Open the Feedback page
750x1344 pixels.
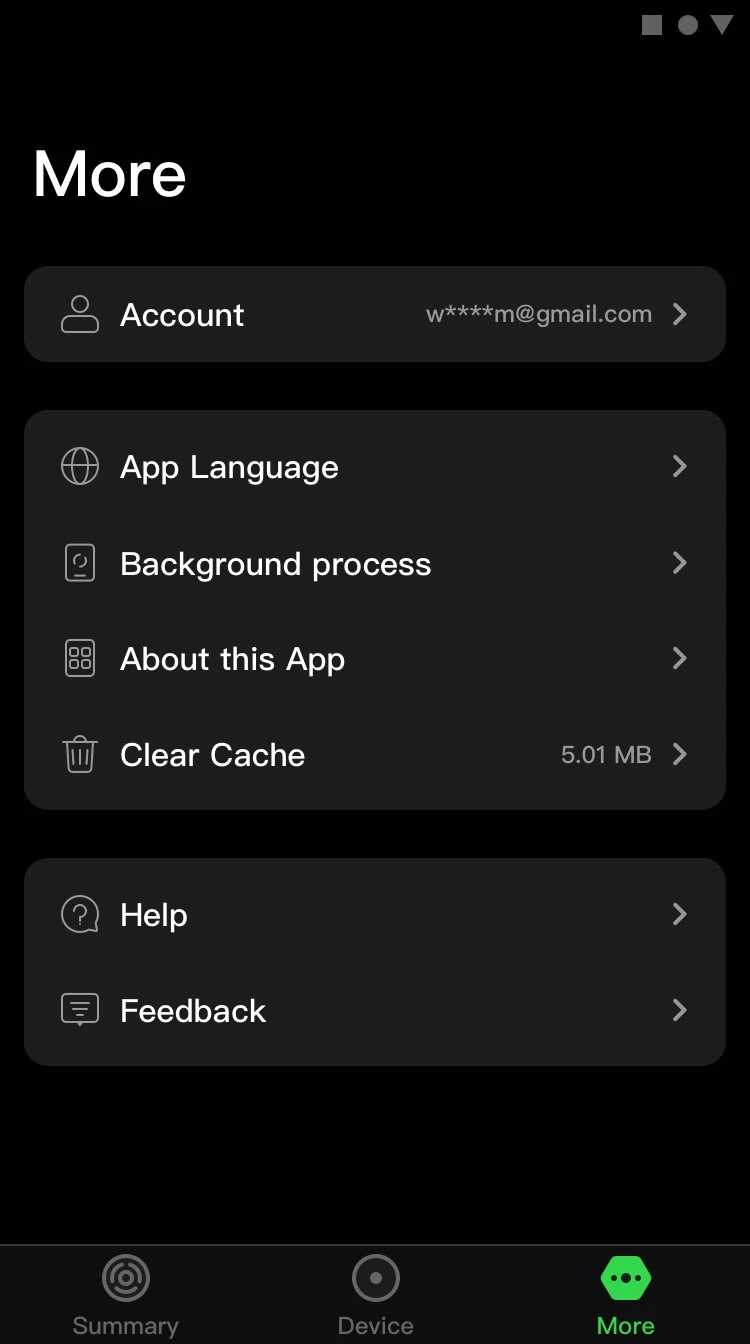(x=375, y=1010)
